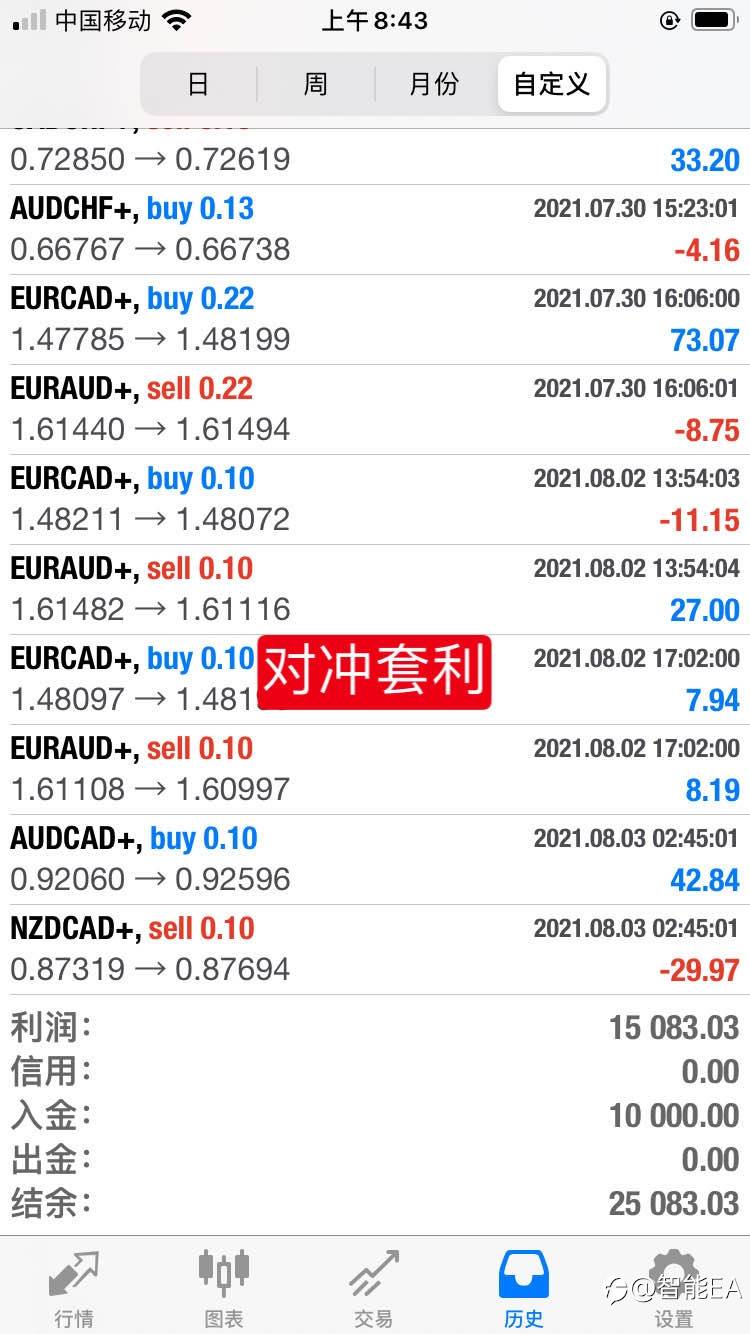The height and width of the screenshot is (1334, 750).
Task: Select the 周 period filter
Action: coord(315,84)
